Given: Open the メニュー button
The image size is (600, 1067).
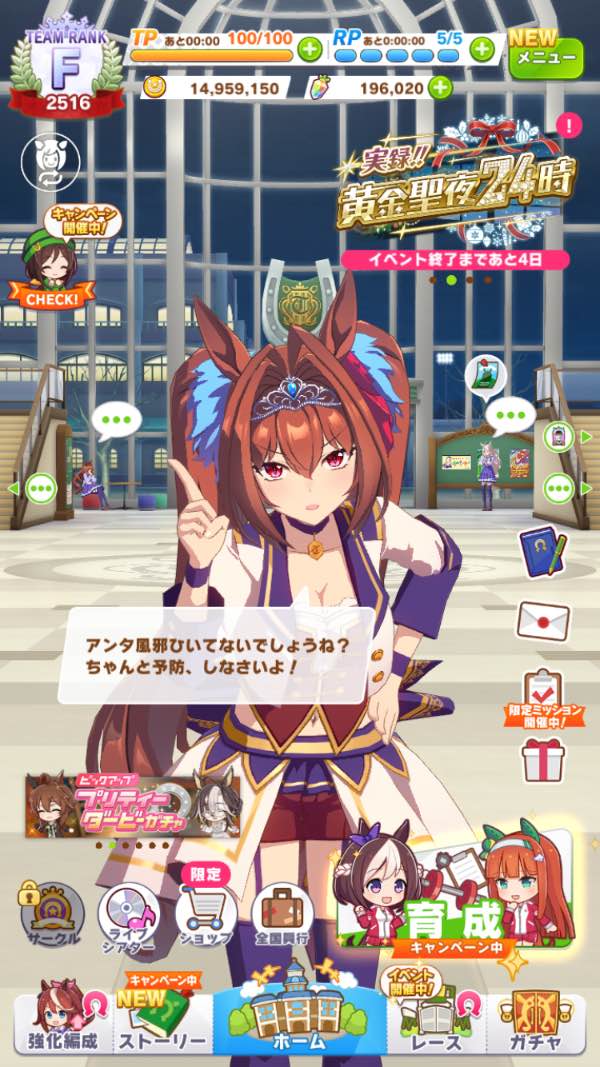Looking at the screenshot, I should [545, 57].
